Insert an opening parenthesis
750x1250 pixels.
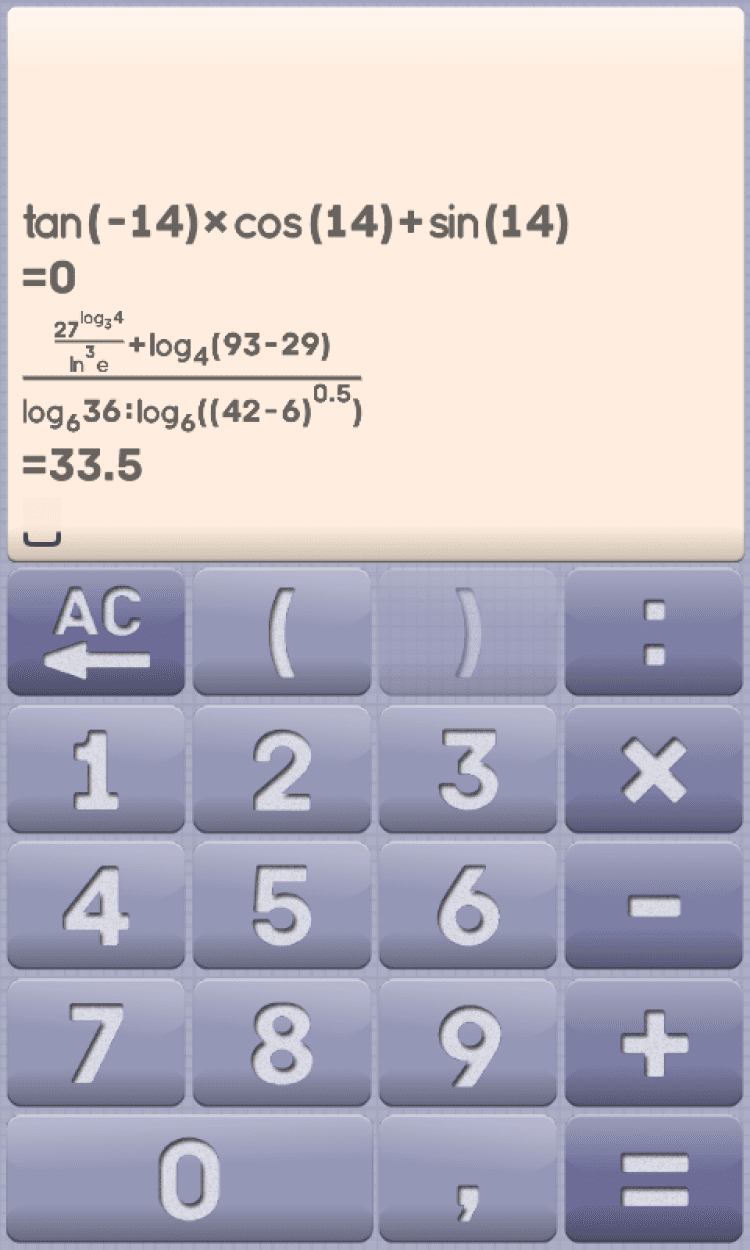click(x=282, y=632)
